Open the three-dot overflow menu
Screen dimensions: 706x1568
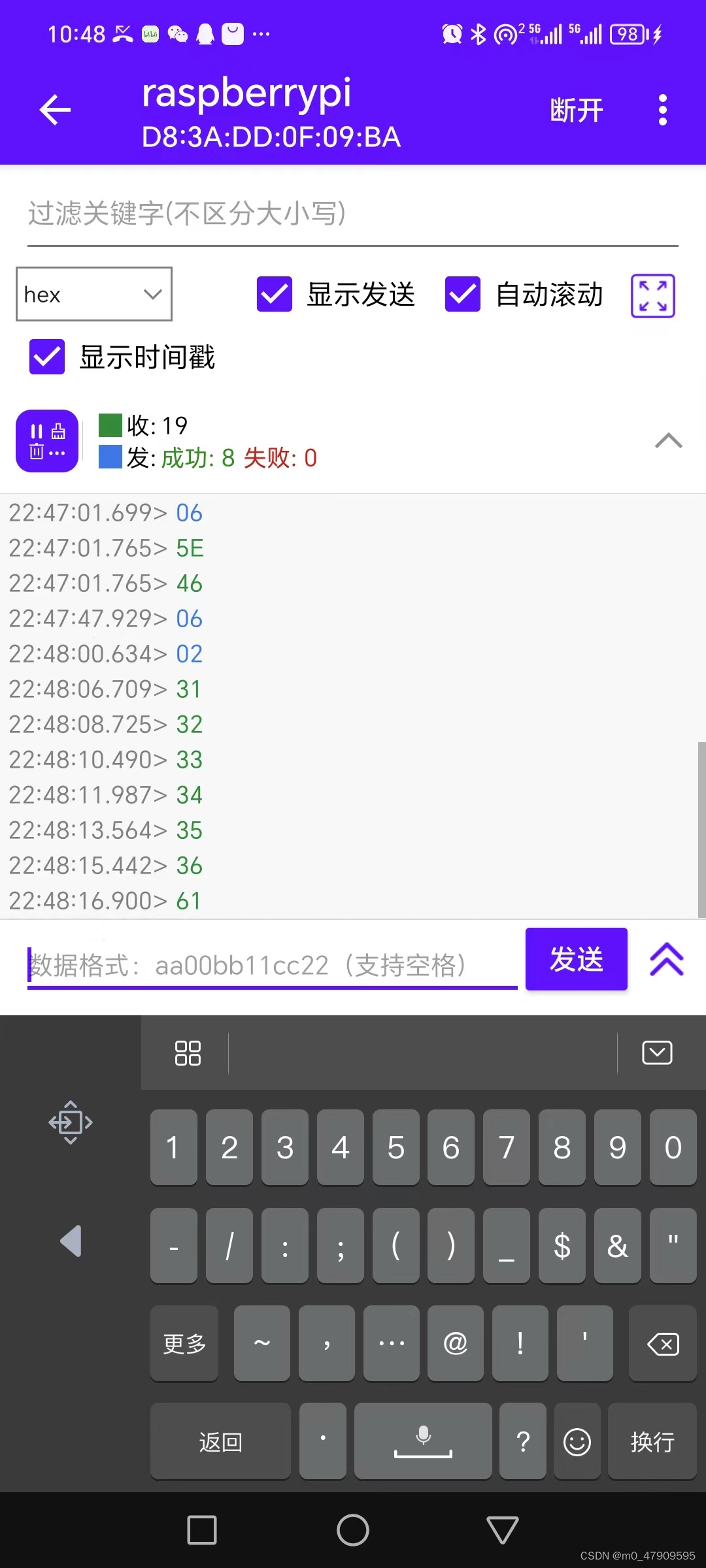click(x=663, y=110)
